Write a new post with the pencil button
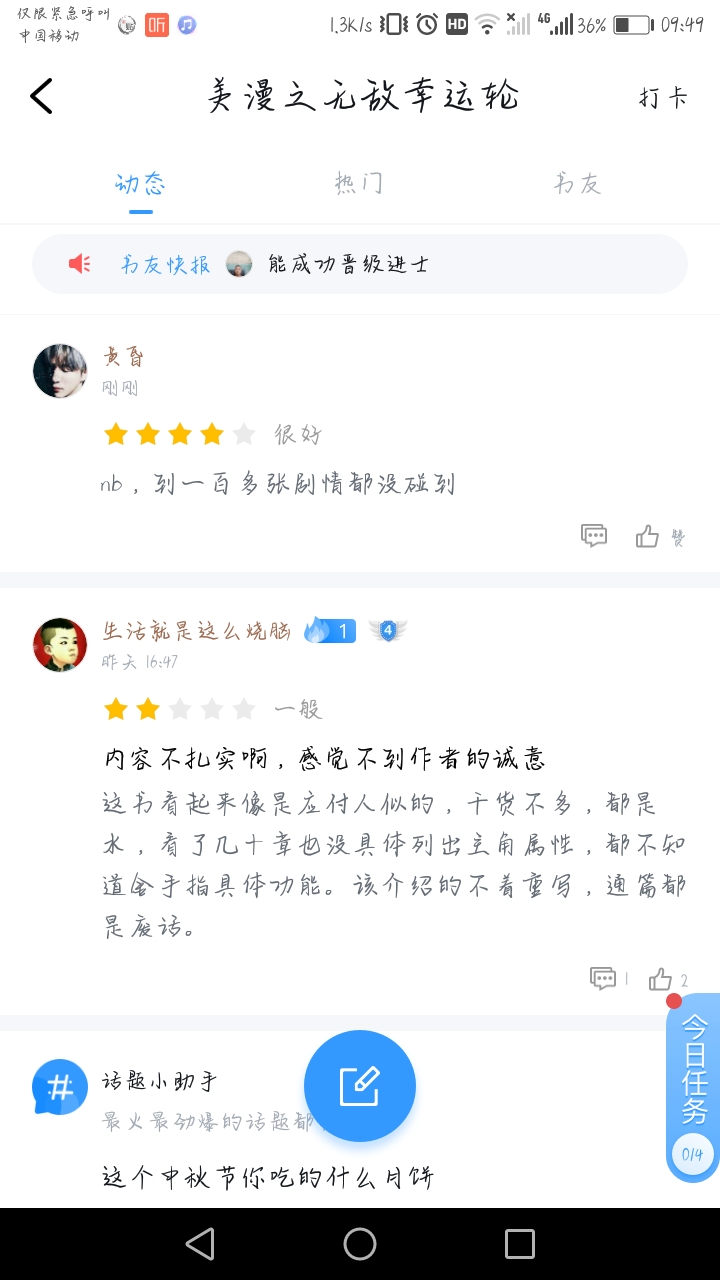The width and height of the screenshot is (720, 1280). (360, 1086)
